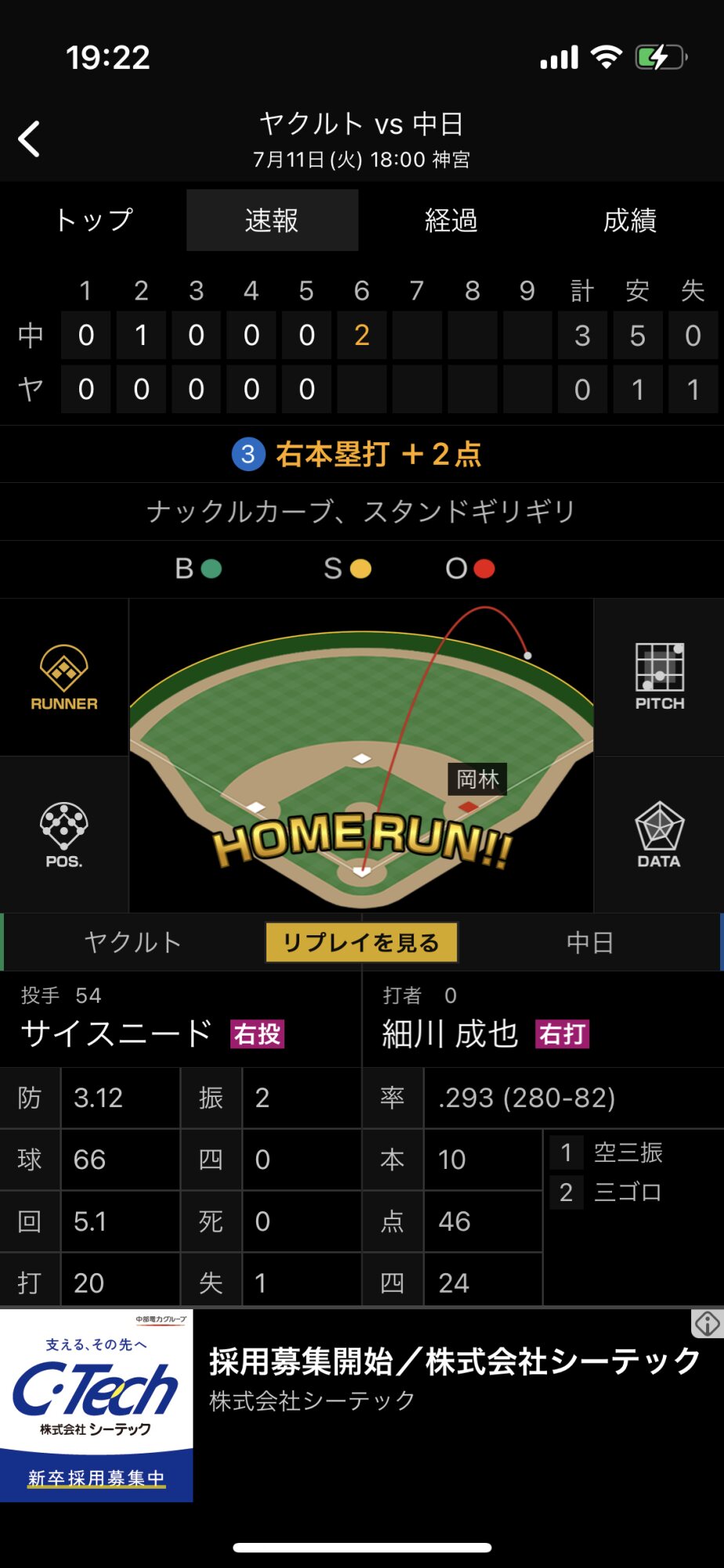This screenshot has width=724, height=1568.
Task: Select the ヤクルト team tab
Action: pyautogui.click(x=133, y=942)
